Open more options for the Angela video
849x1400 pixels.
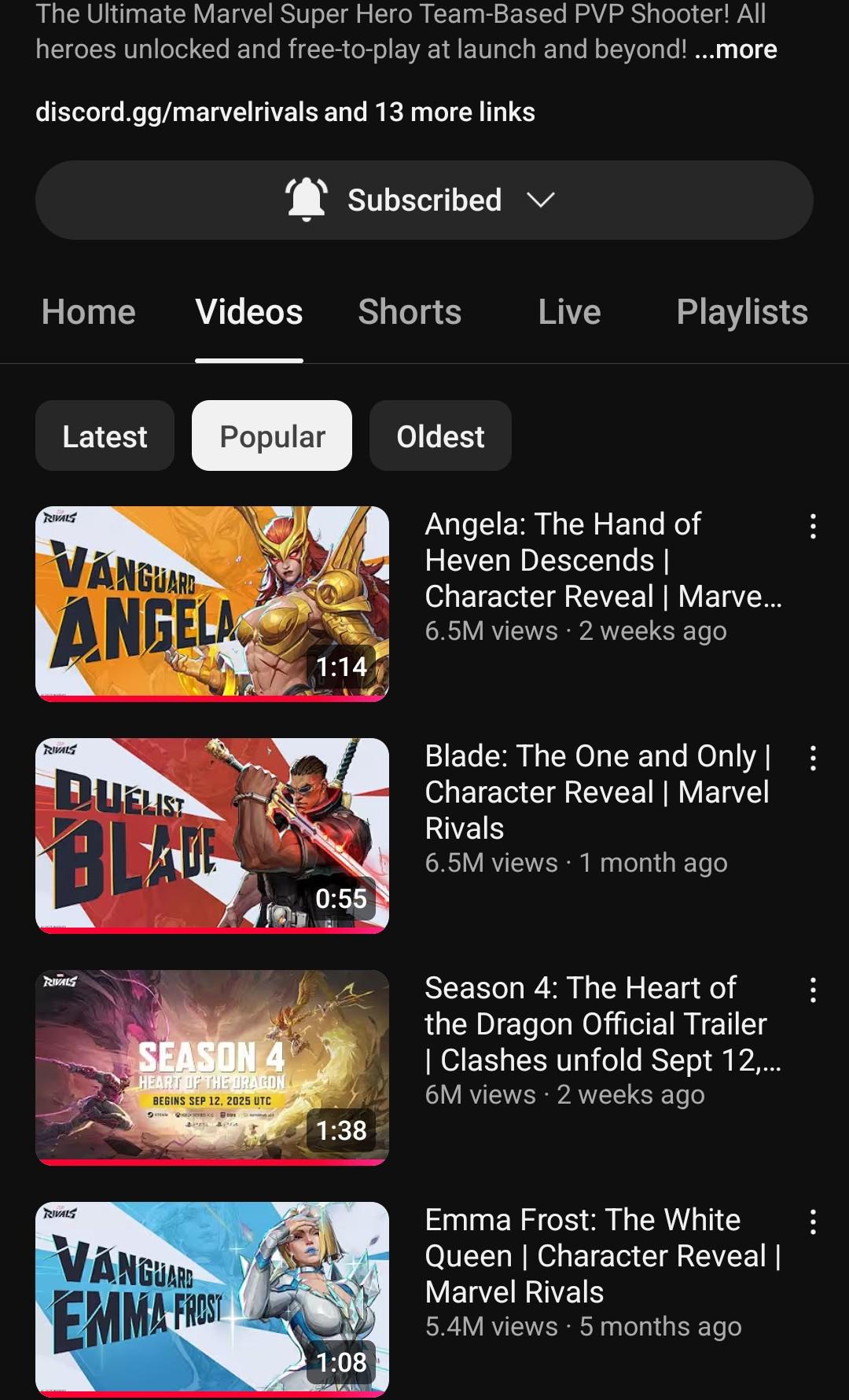click(813, 527)
